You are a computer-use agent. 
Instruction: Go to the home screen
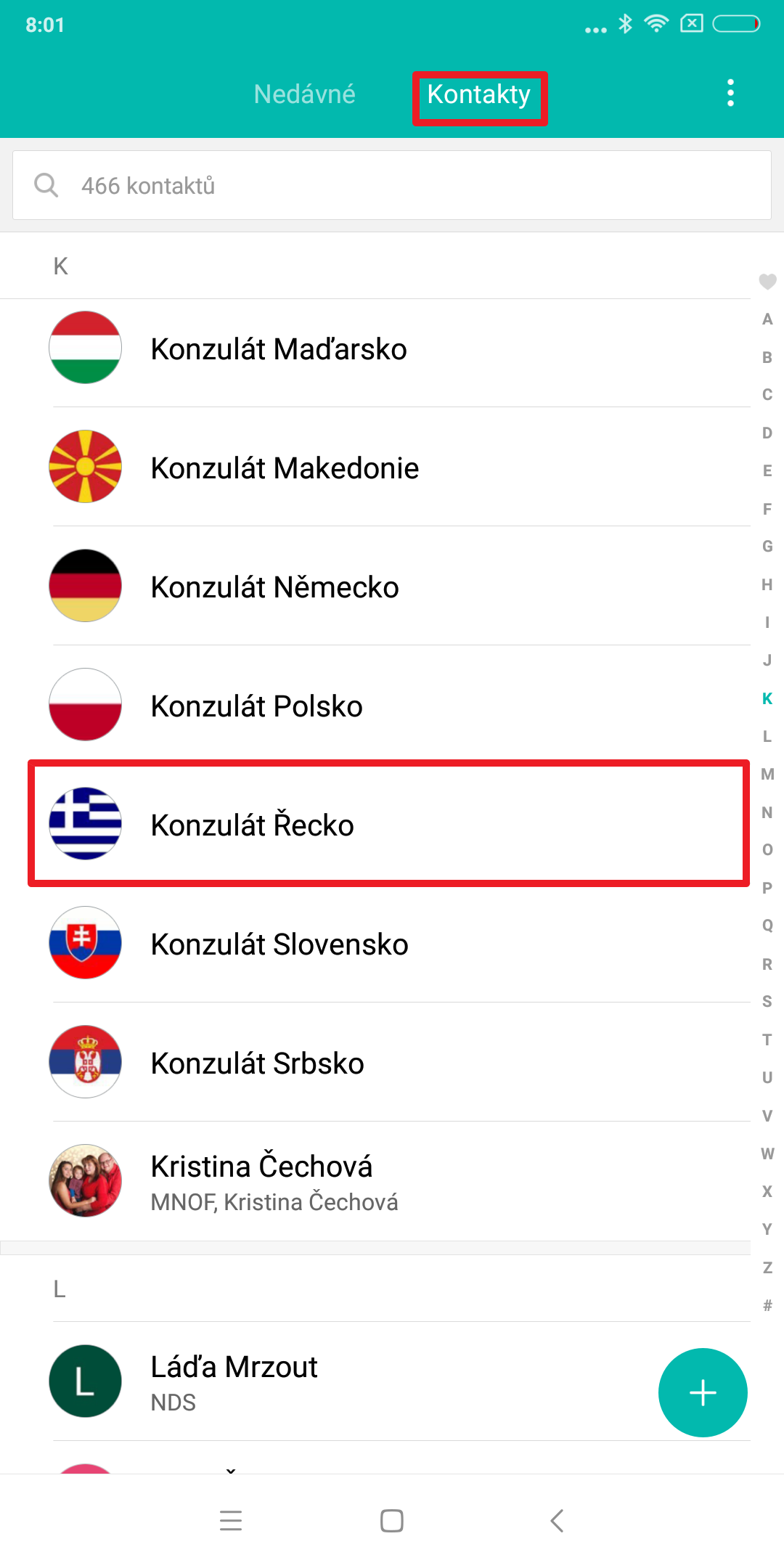pyautogui.click(x=392, y=1520)
